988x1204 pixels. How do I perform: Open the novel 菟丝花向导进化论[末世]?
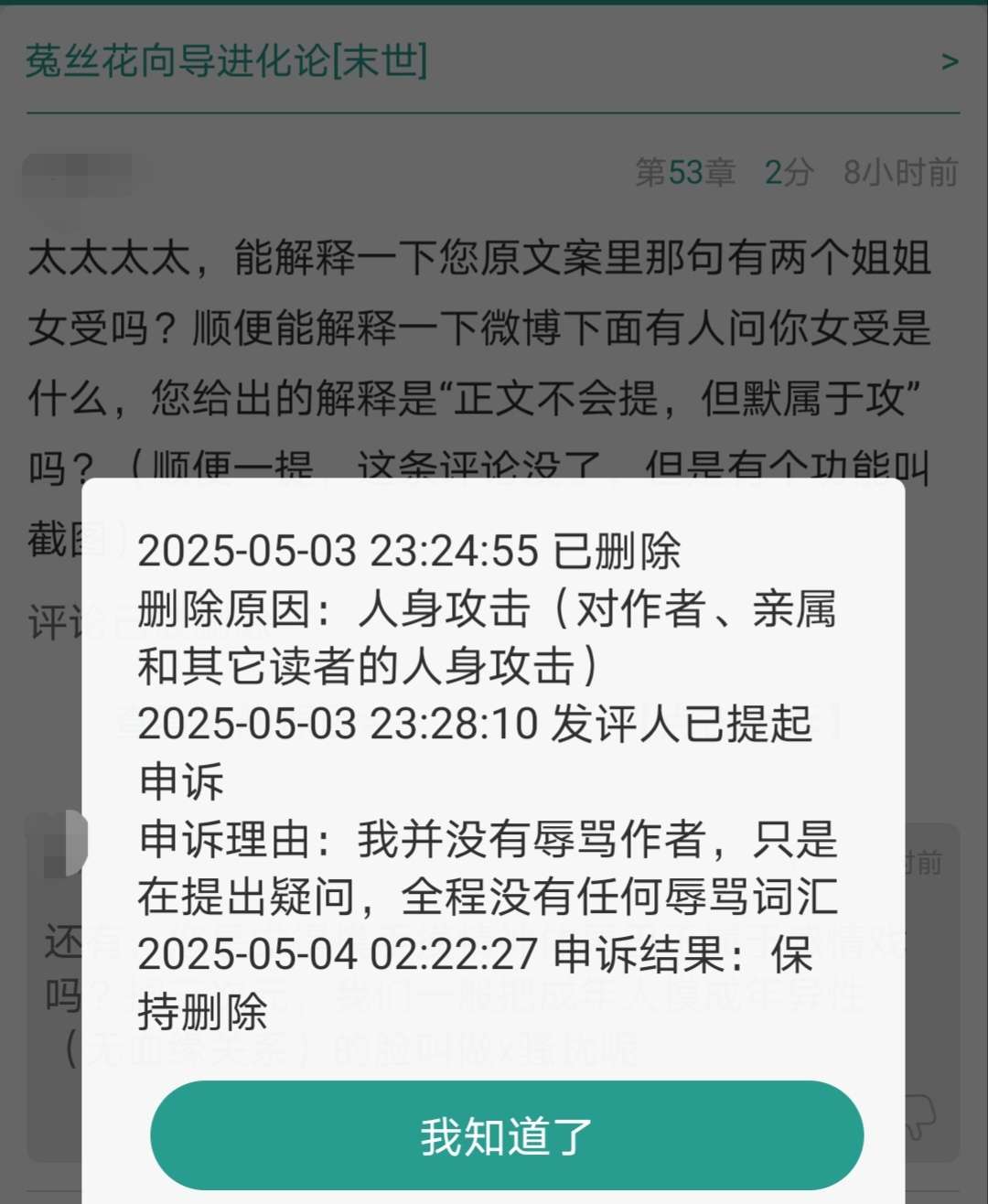click(227, 61)
